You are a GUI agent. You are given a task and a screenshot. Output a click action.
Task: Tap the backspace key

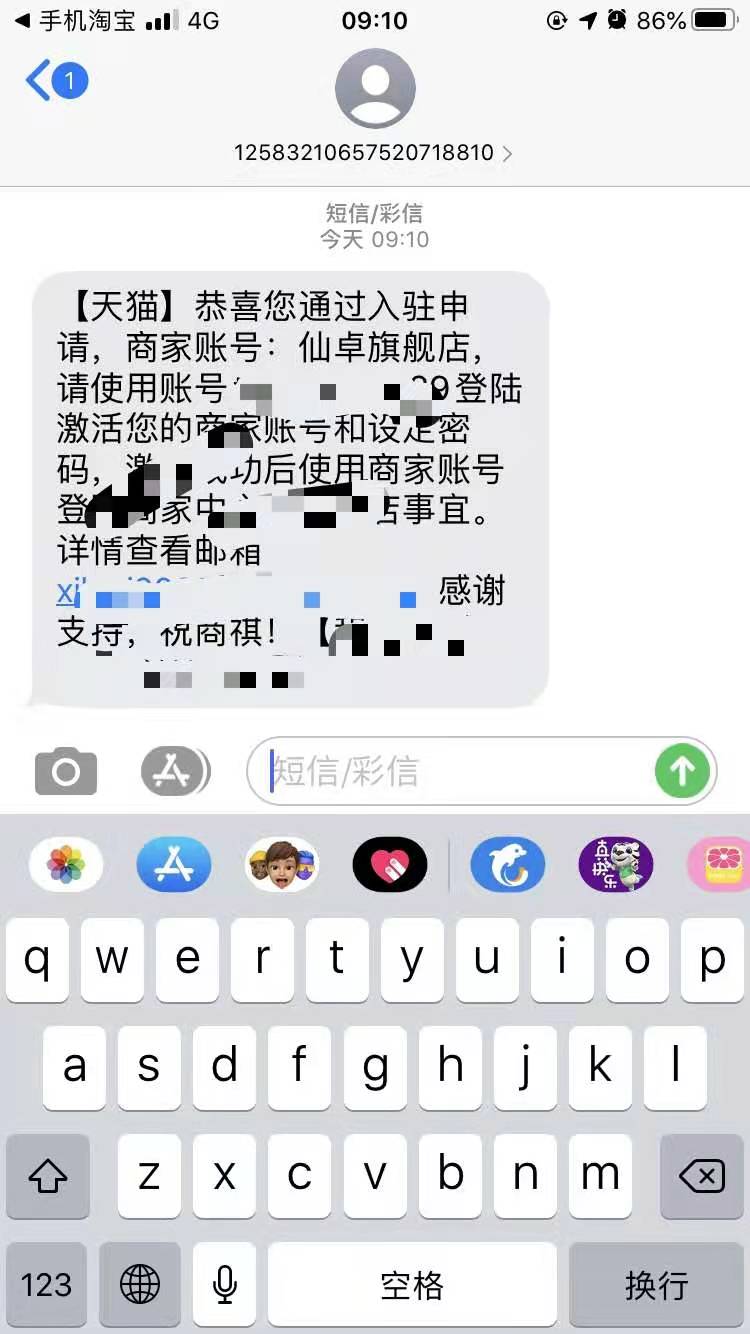[702, 1176]
